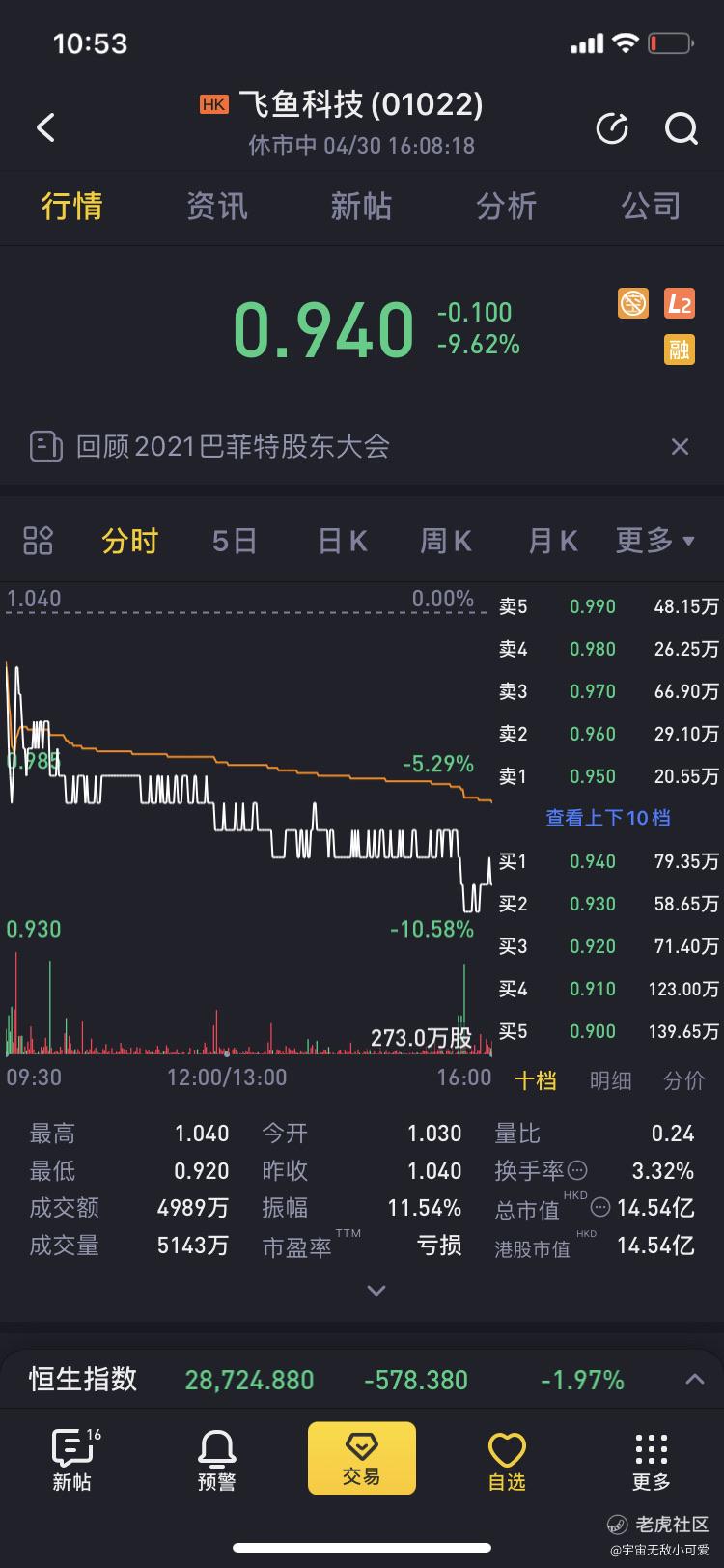Open the 回顾2021巴菲特股东大会 banner
Screen dimensions: 724x1568
234,446
